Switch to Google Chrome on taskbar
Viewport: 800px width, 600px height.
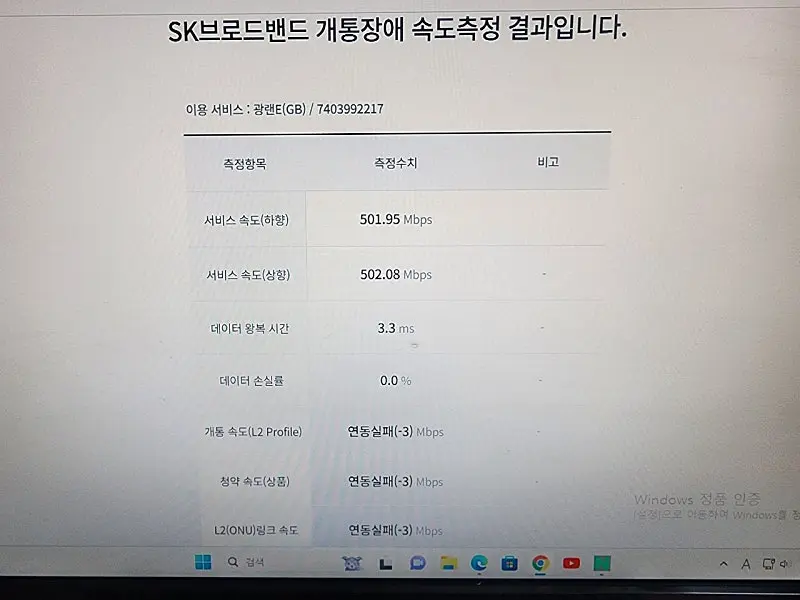[540, 563]
